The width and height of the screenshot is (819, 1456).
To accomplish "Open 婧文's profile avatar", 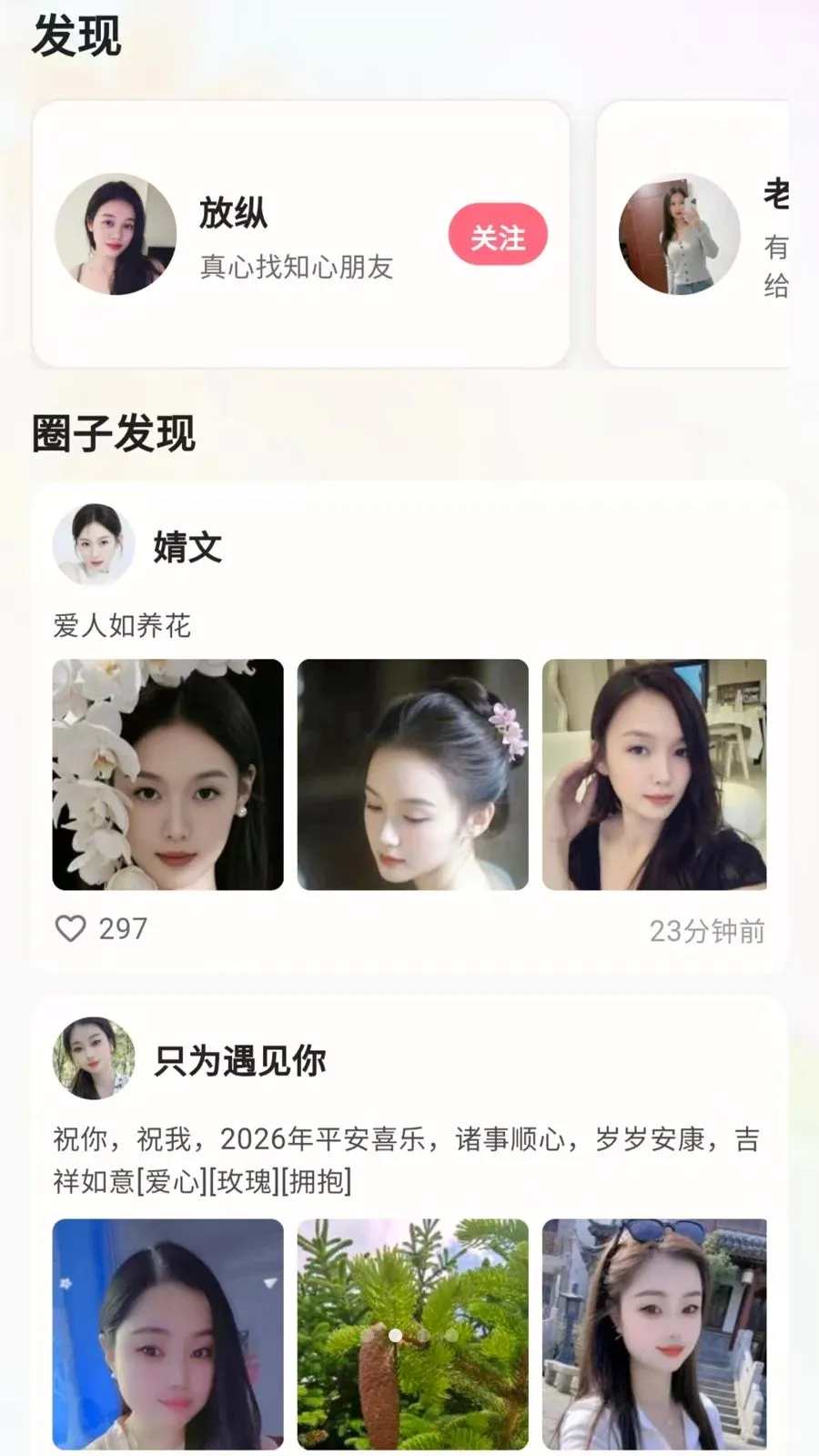I will pos(94,545).
